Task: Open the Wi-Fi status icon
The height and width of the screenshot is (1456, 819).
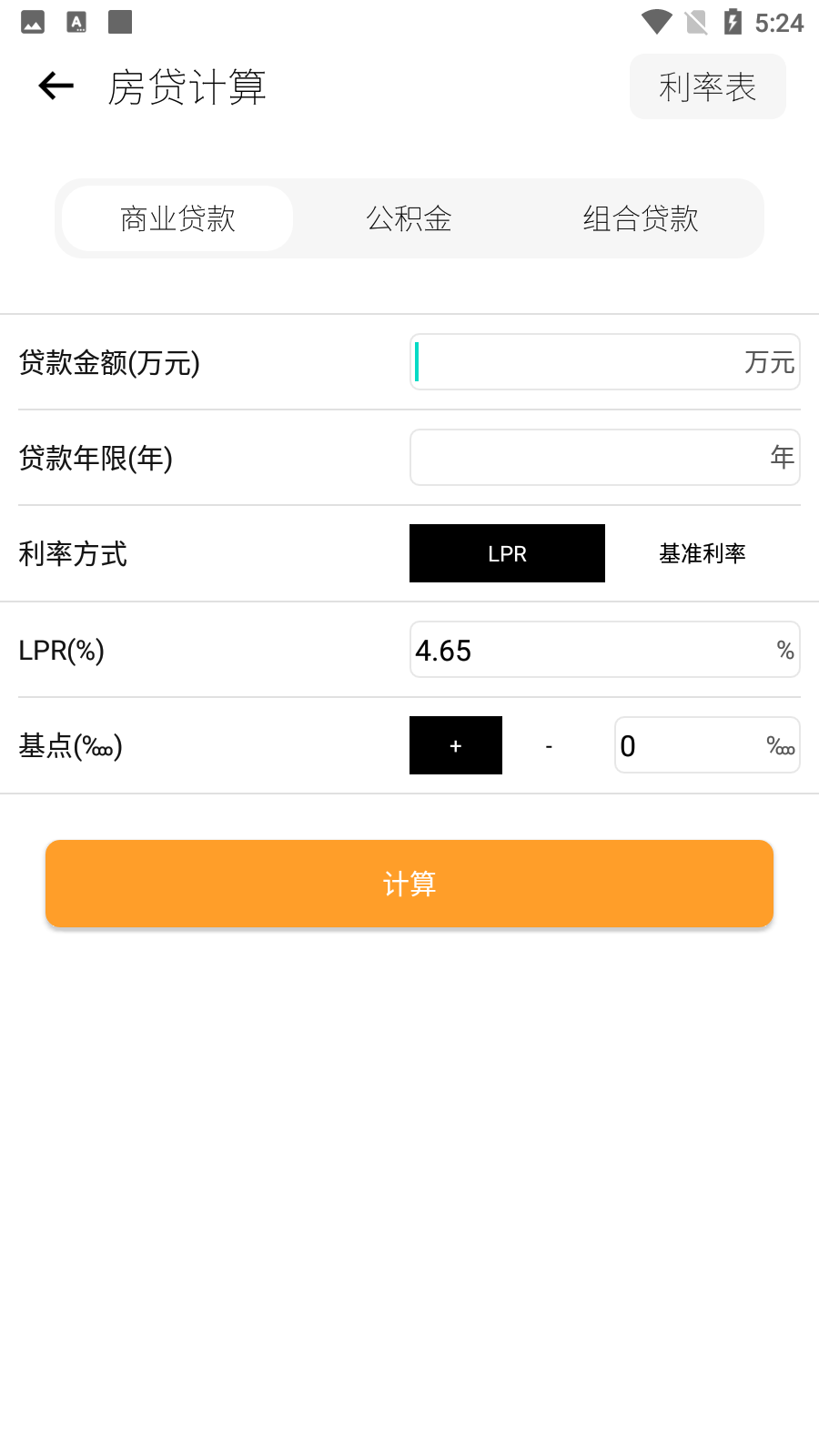Action: (x=658, y=22)
